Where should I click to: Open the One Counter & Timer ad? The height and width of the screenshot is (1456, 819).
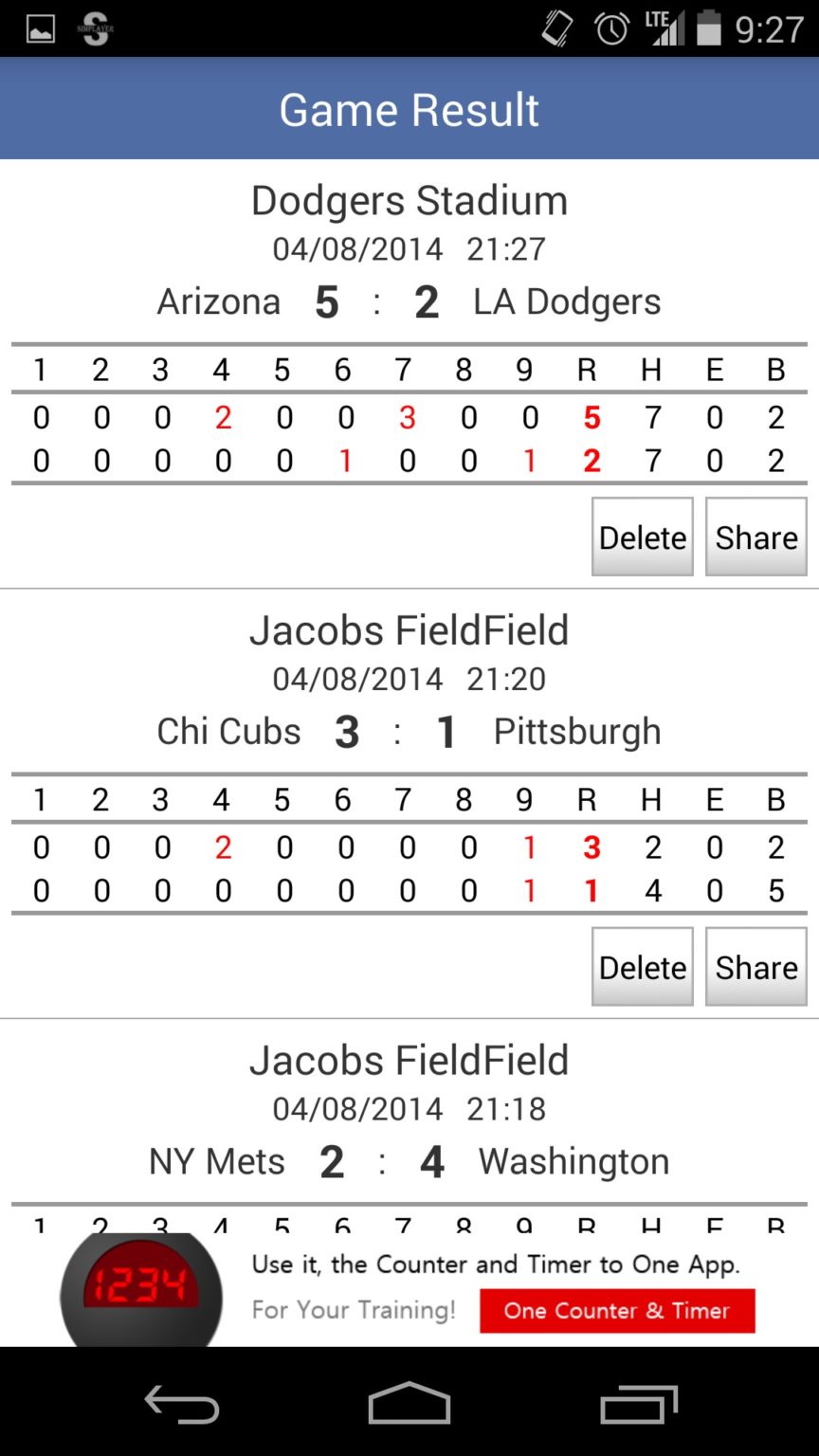[x=616, y=1311]
